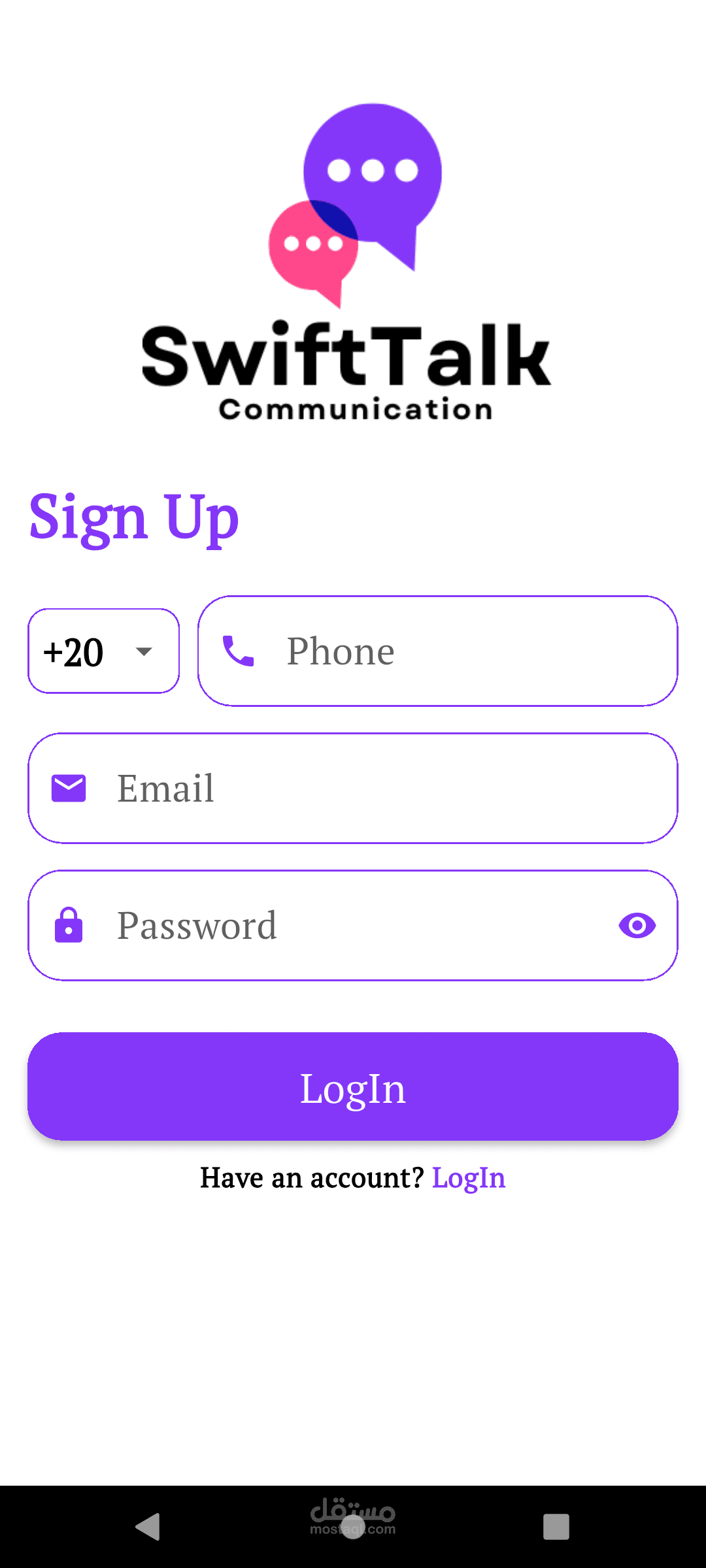This screenshot has width=706, height=1568.
Task: Go back using the system back button
Action: (148, 1527)
